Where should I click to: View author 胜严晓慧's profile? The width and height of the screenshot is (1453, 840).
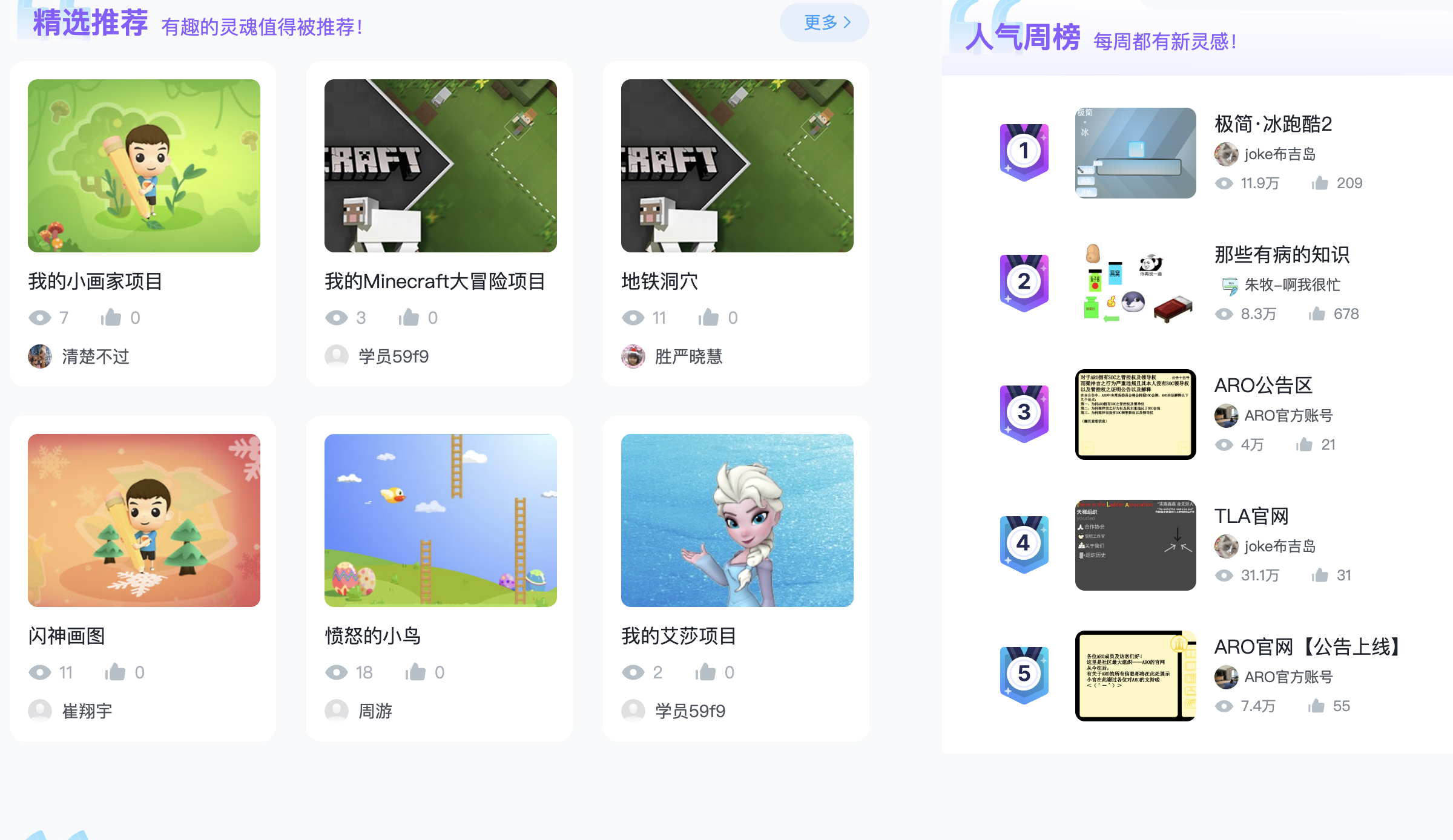688,356
